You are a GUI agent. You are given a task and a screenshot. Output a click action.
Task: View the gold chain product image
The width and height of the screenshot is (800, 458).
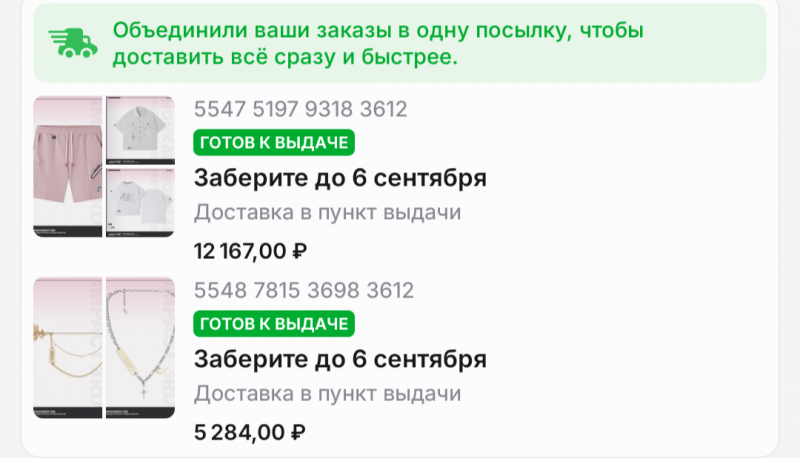pyautogui.click(x=67, y=347)
